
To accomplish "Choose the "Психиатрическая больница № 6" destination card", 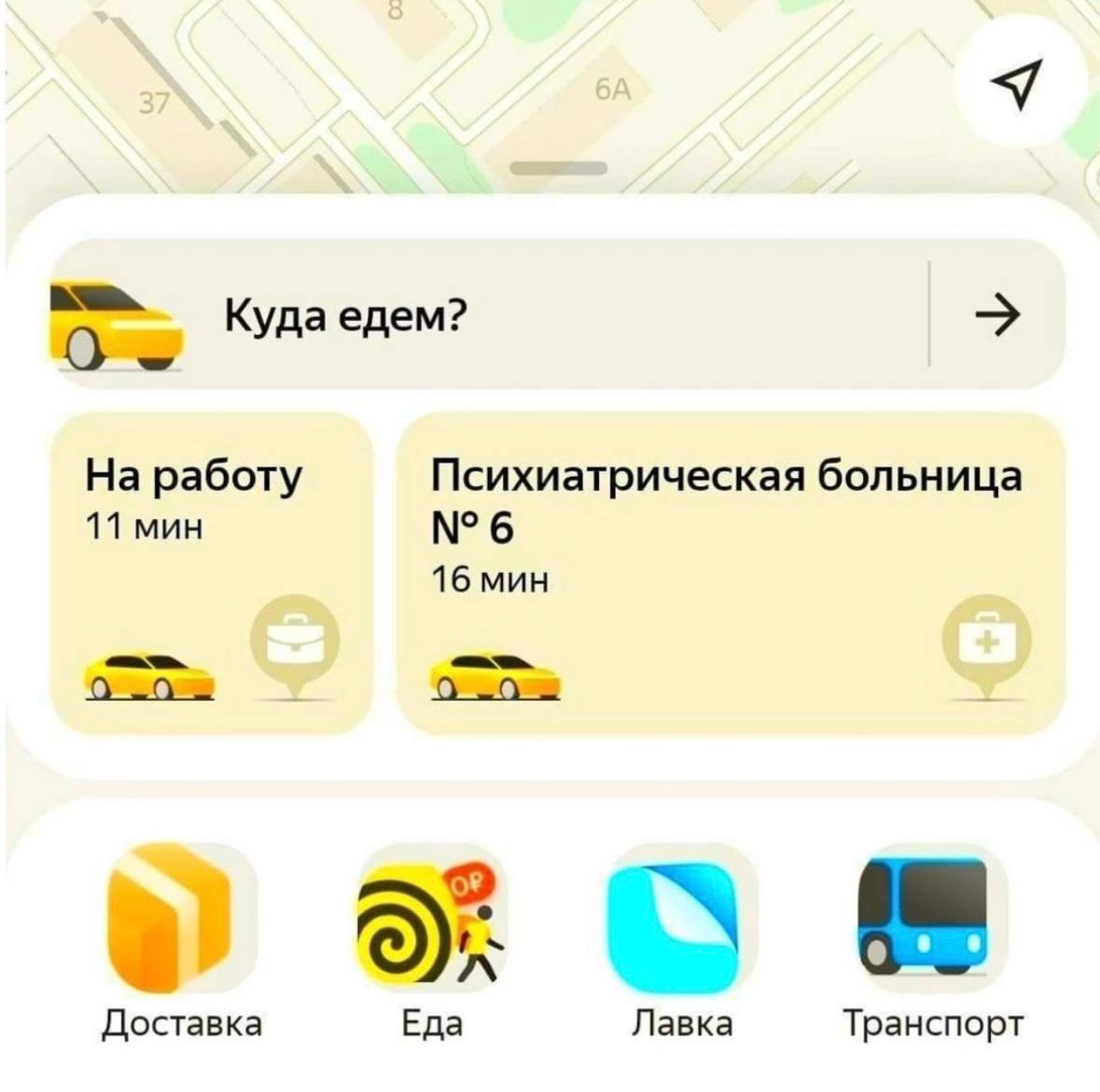I will pos(731,573).
